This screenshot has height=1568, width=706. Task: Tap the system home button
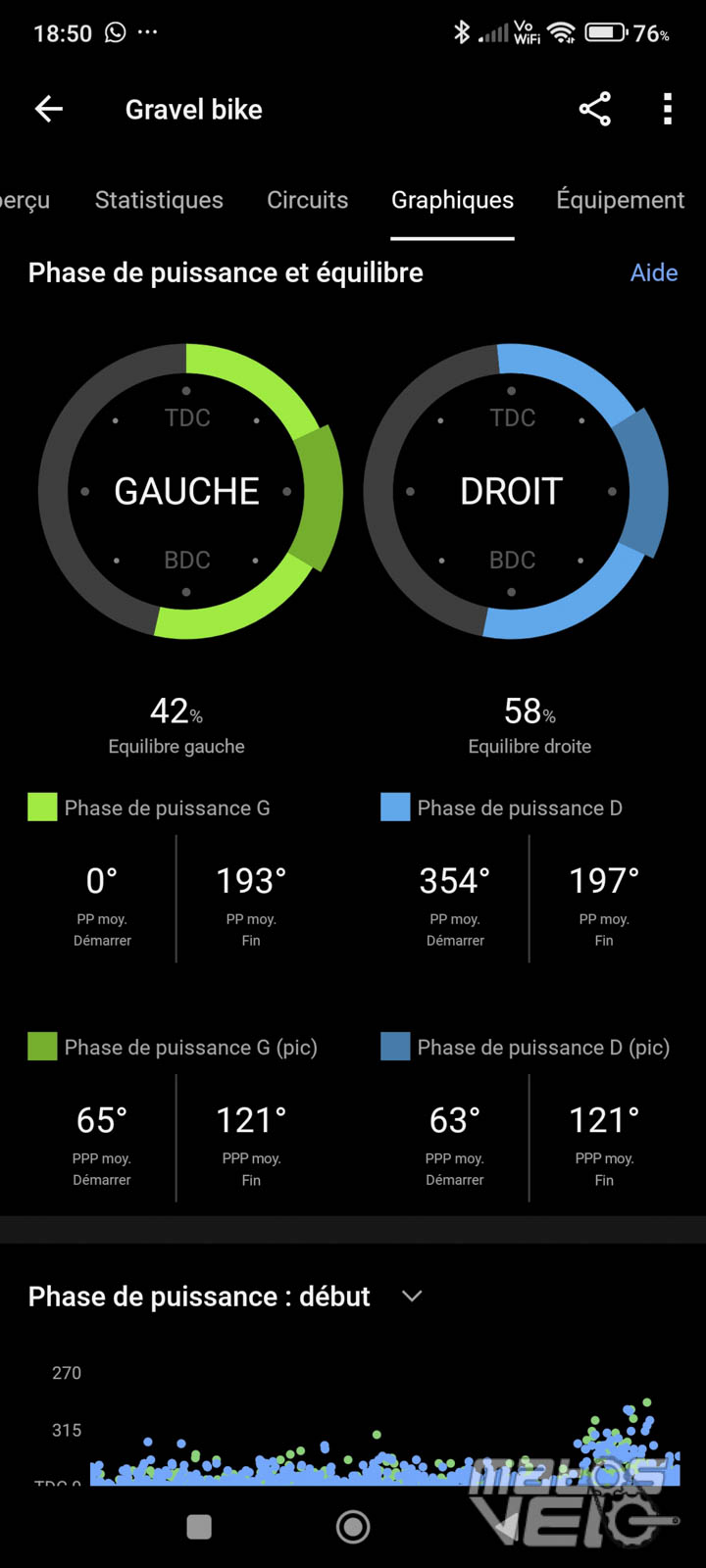point(353,1526)
